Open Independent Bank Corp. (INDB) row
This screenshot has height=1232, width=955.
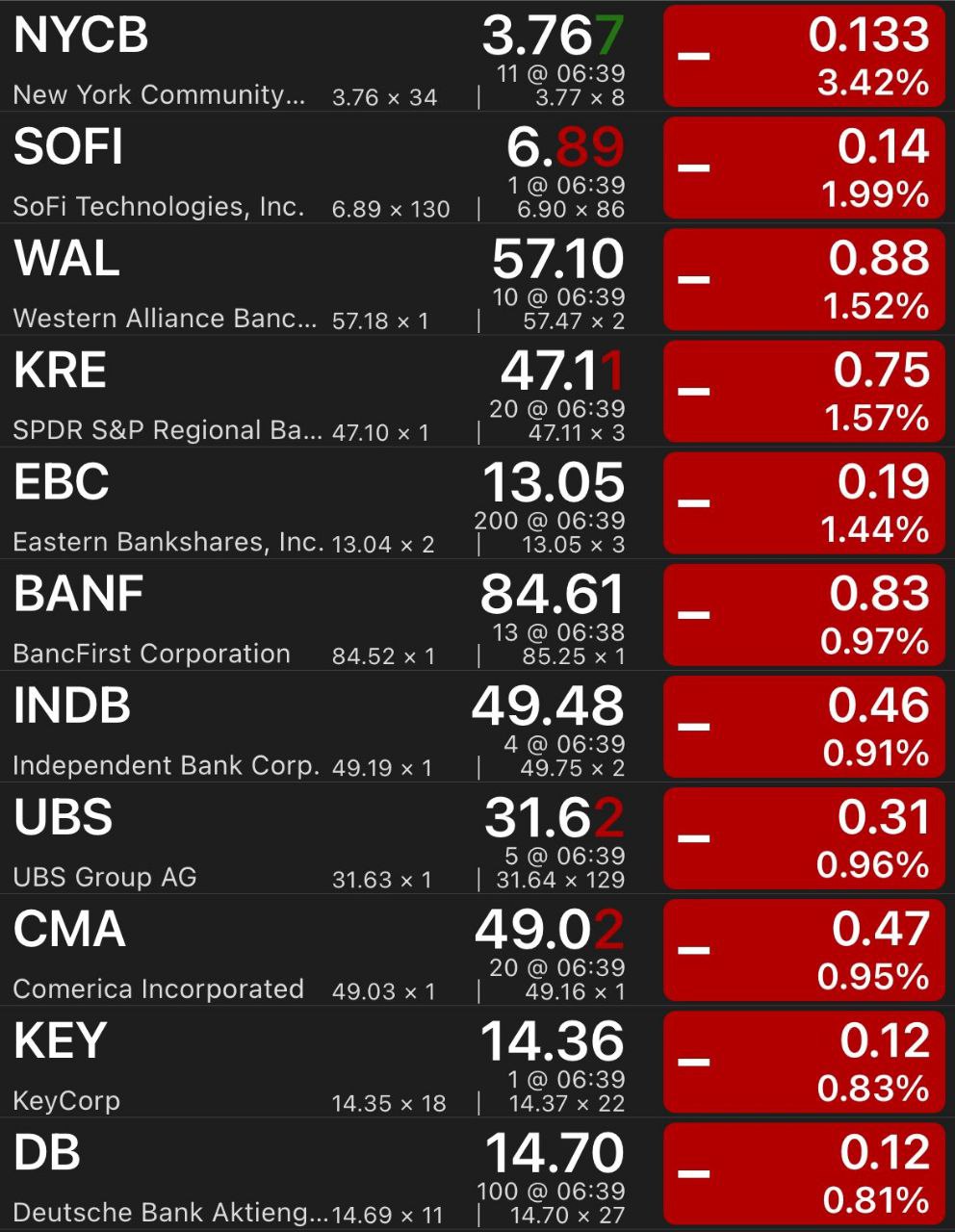click(241, 726)
